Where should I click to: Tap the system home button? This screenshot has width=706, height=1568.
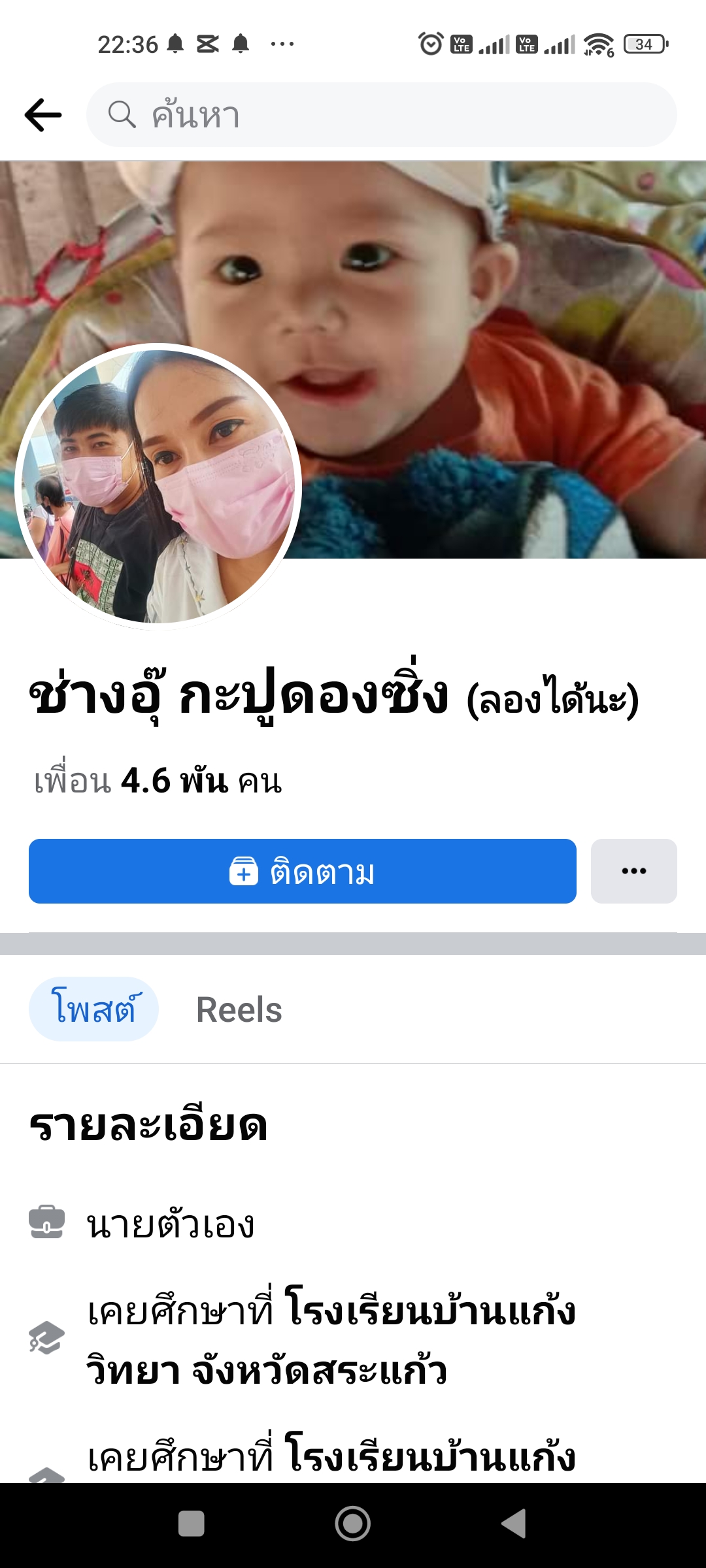(x=353, y=1524)
